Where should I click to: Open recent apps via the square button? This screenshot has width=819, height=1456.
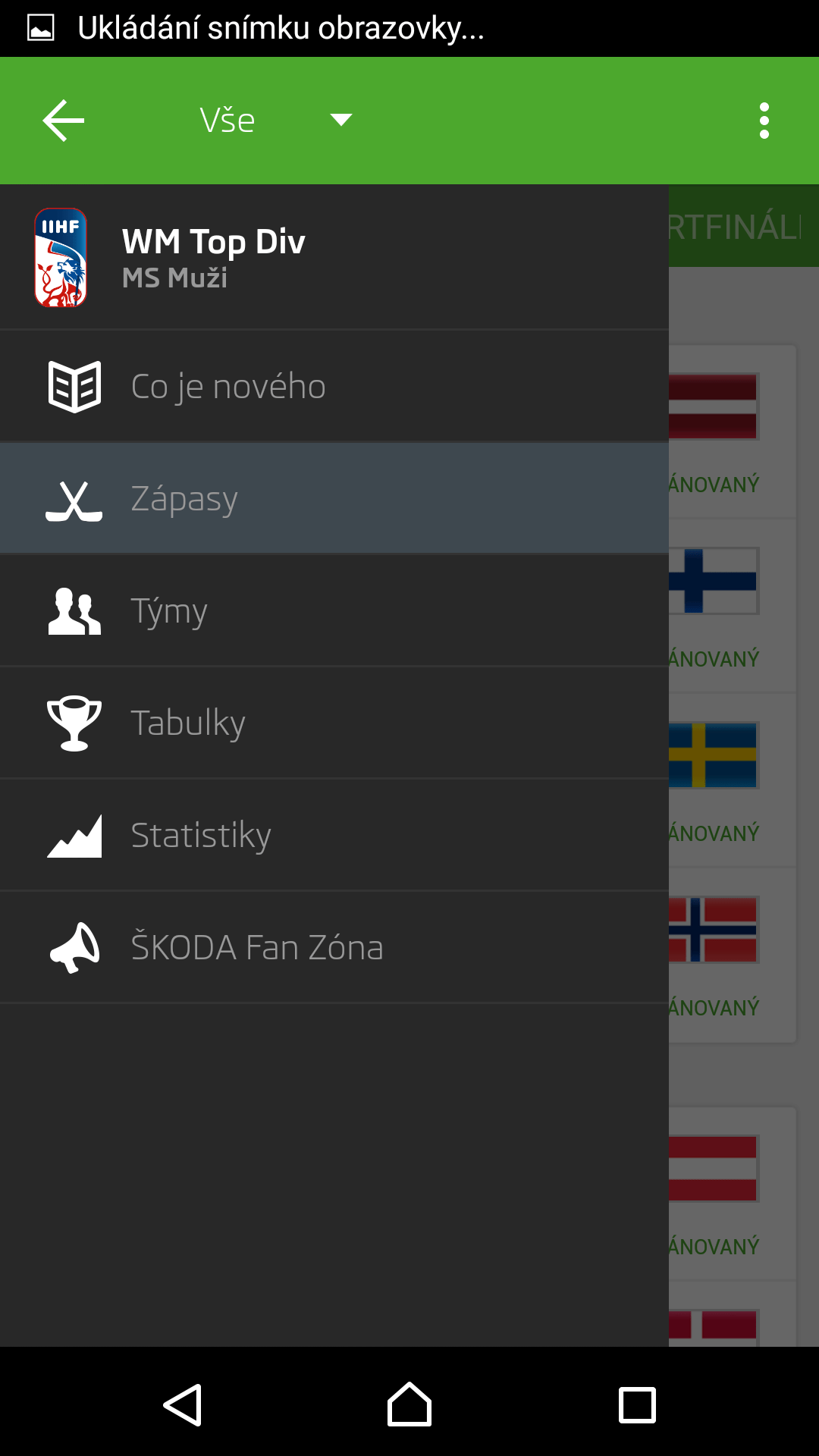(637, 1404)
